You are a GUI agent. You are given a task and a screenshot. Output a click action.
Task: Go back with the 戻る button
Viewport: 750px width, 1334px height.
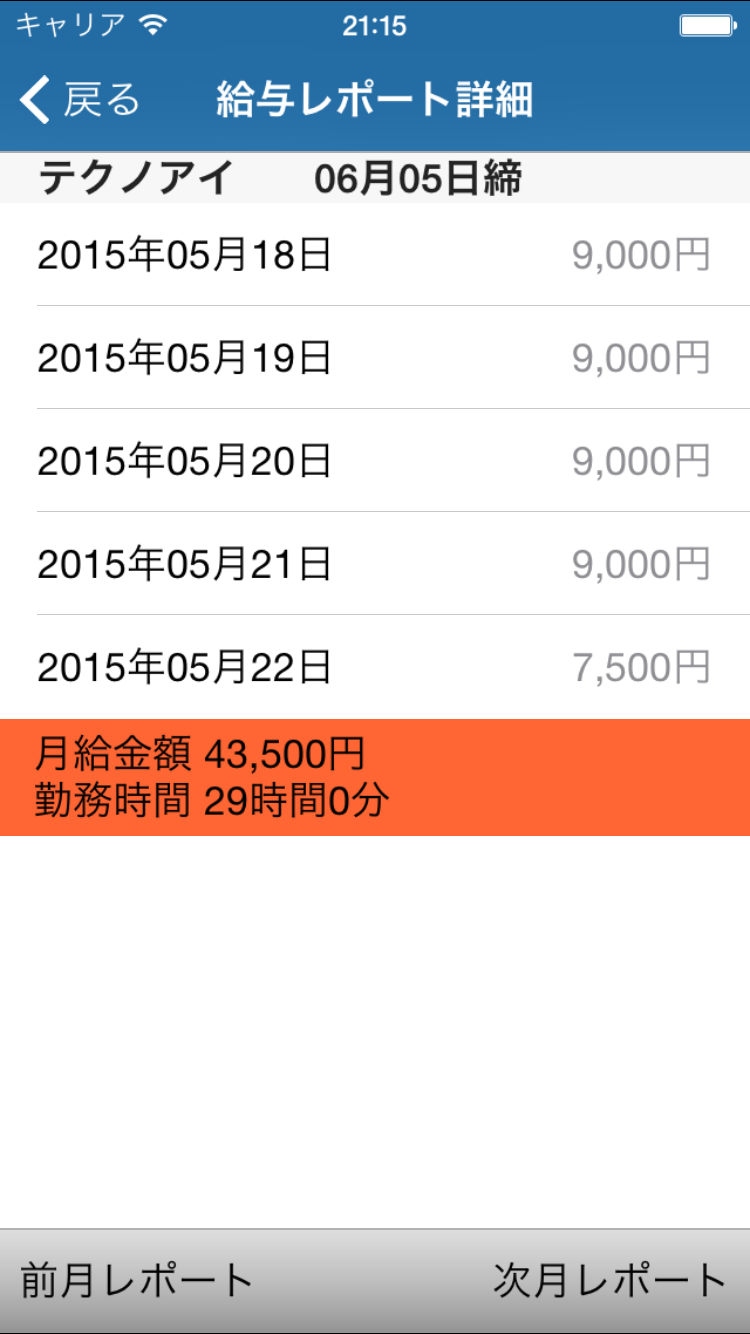(80, 100)
